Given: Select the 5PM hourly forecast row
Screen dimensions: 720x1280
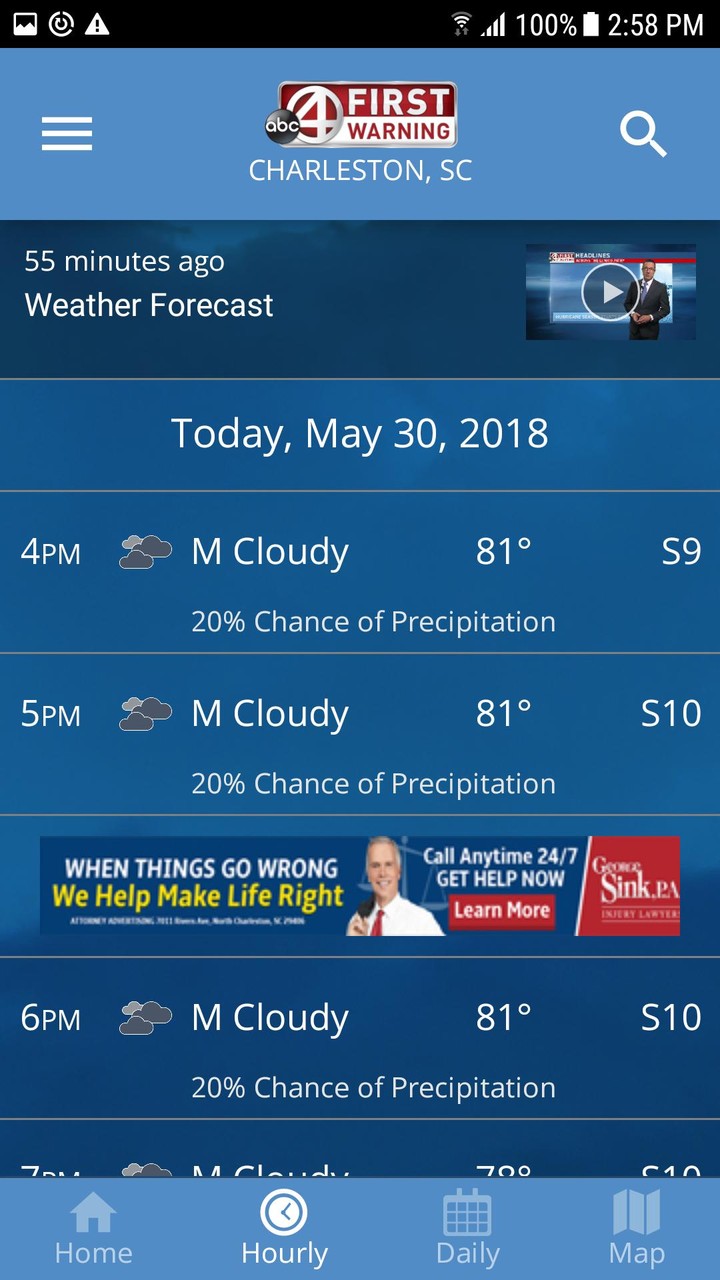Looking at the screenshot, I should point(360,713).
